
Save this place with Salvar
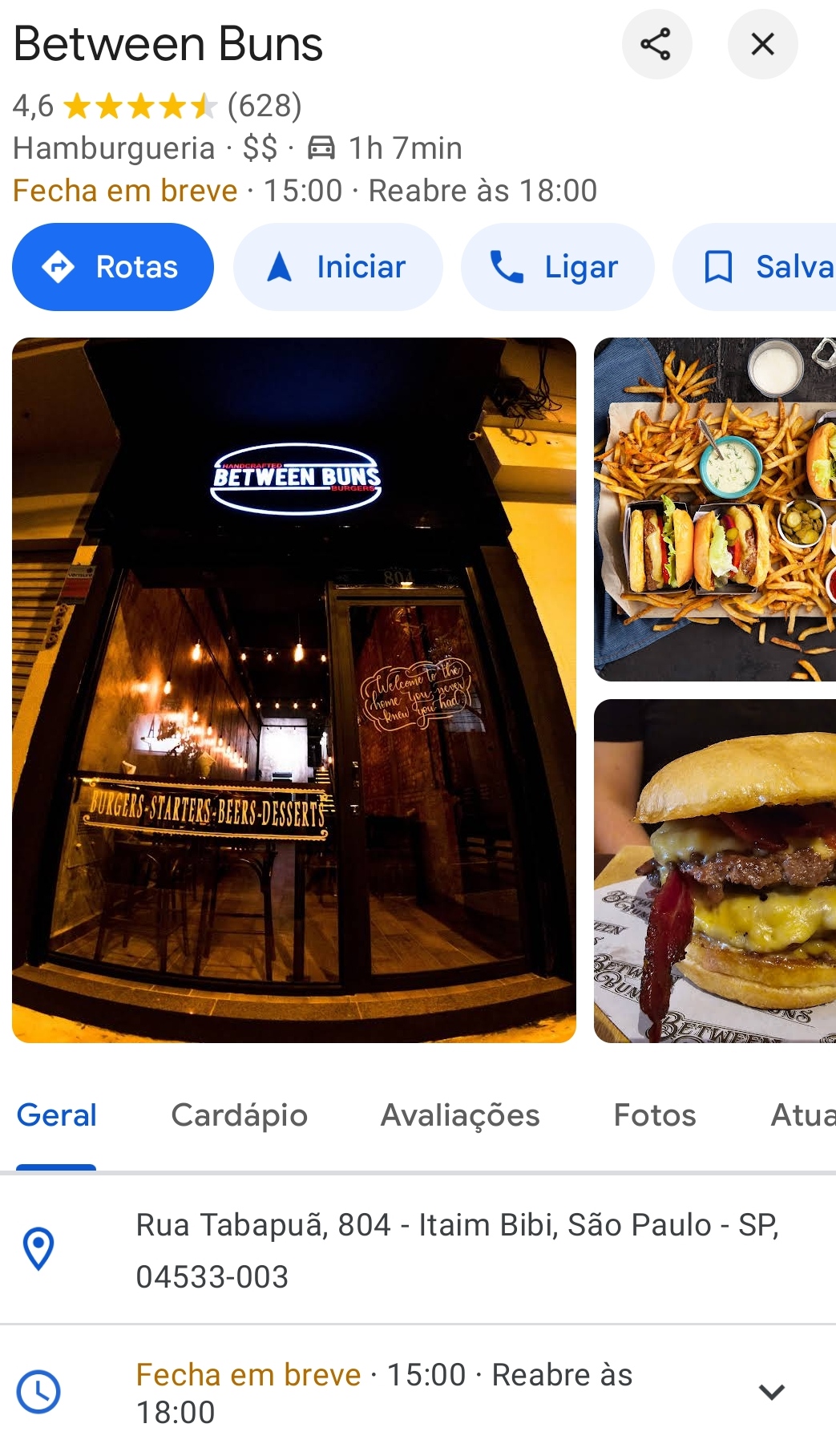(x=754, y=267)
